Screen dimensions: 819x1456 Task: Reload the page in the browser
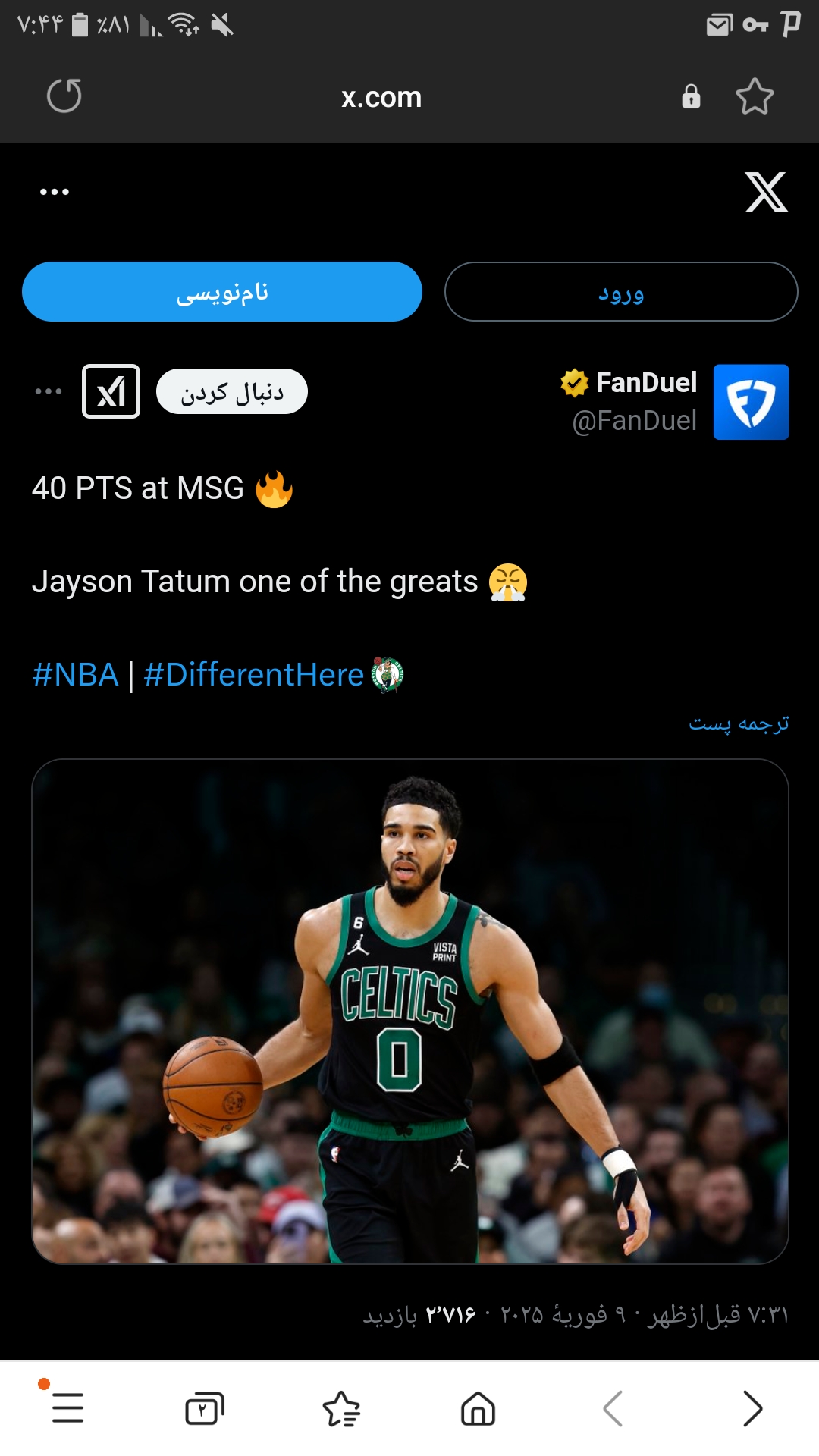[64, 96]
